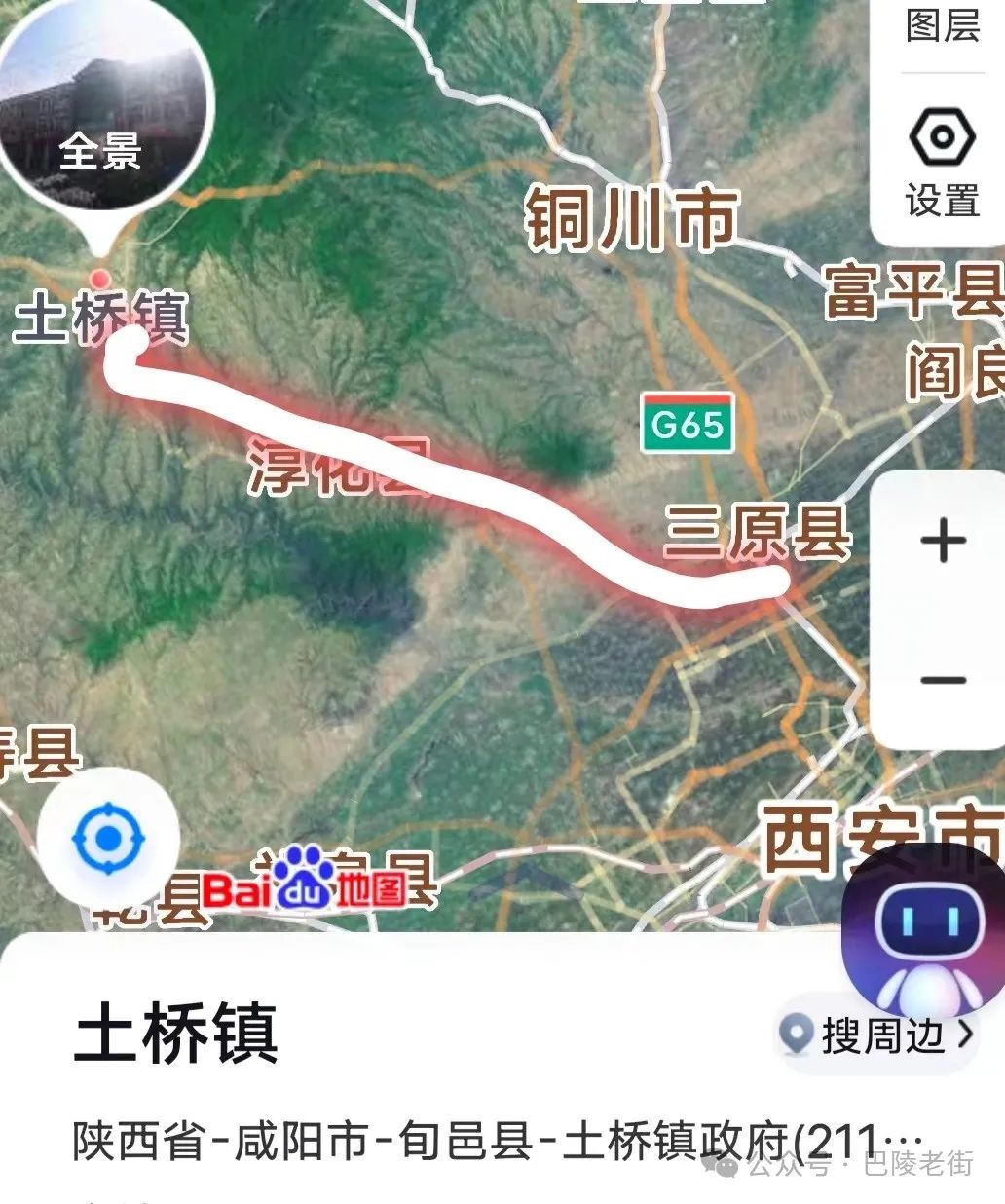The image size is (1005, 1204).
Task: Zoom out with the minus button
Action: click(942, 680)
